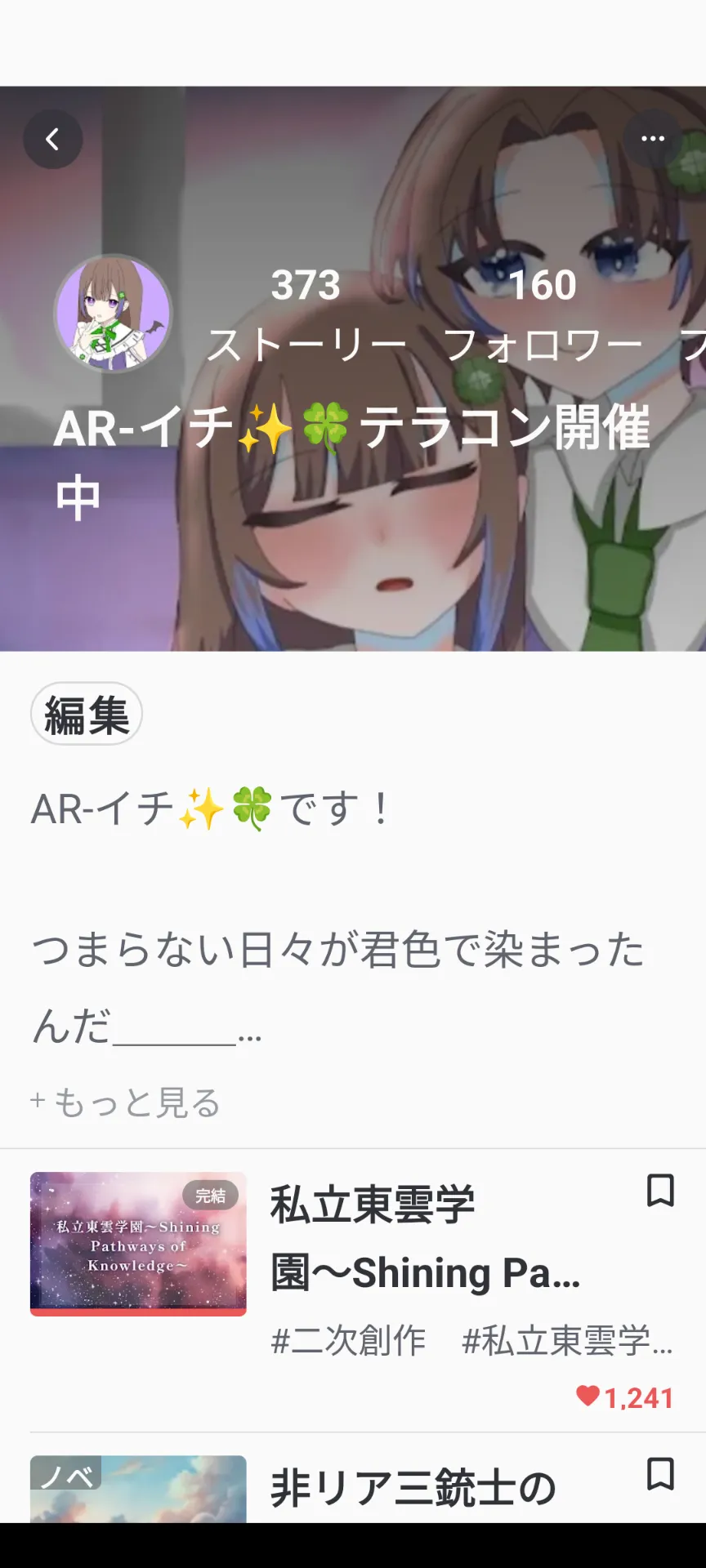Tap the 編集 button to edit profile
The height and width of the screenshot is (1568, 706).
pyautogui.click(x=87, y=714)
